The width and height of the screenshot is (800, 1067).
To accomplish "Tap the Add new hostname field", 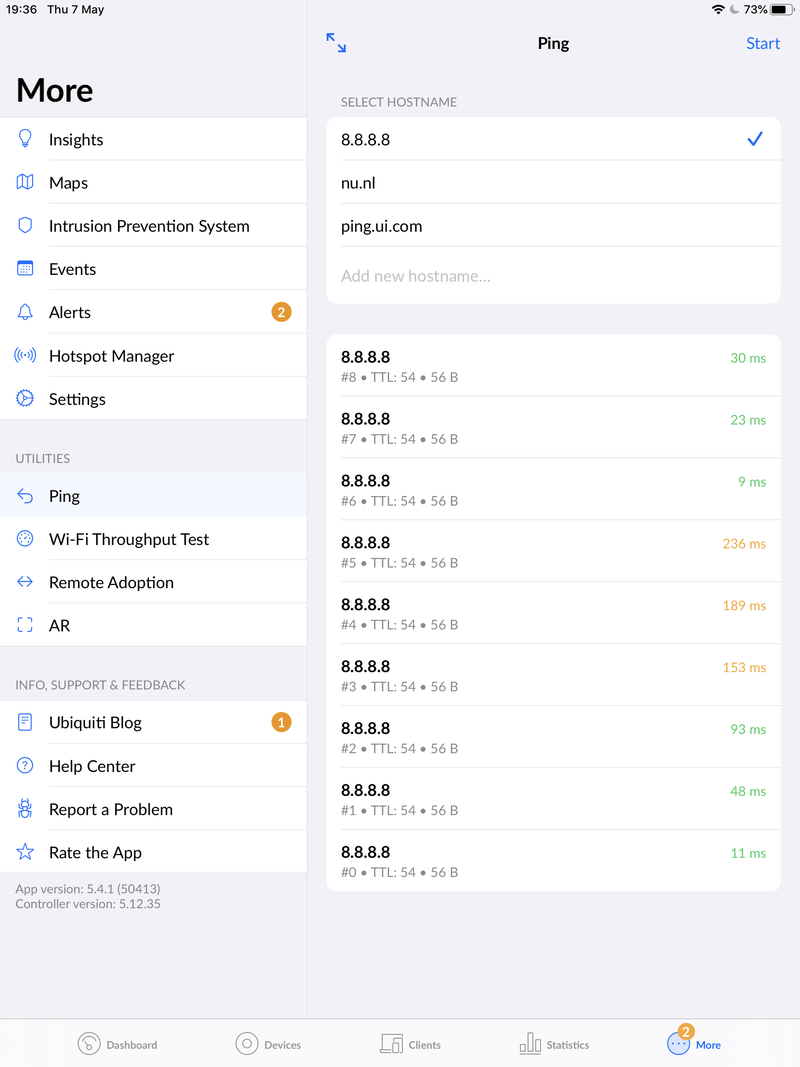I will pyautogui.click(x=553, y=276).
